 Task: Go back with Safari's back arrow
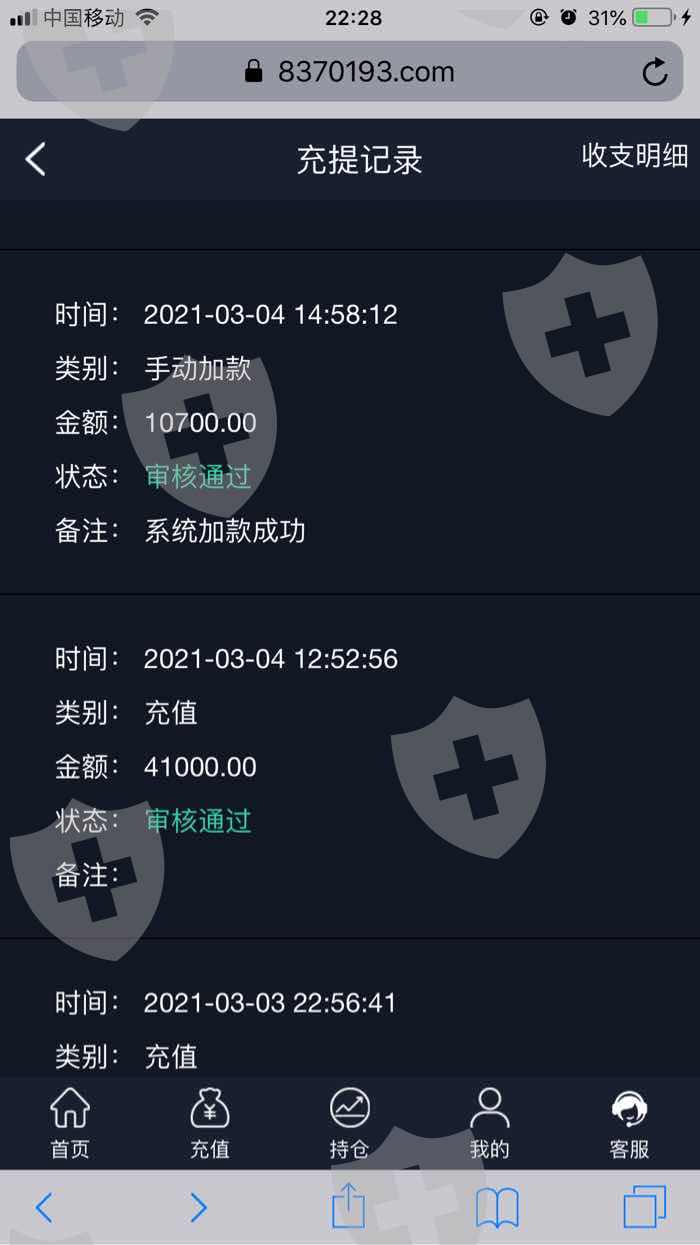click(44, 1208)
